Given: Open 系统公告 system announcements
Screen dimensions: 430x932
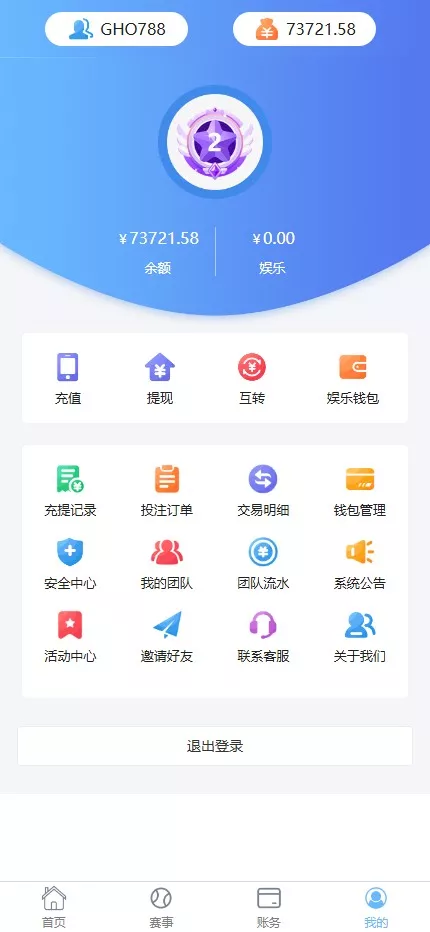Looking at the screenshot, I should (x=360, y=564).
